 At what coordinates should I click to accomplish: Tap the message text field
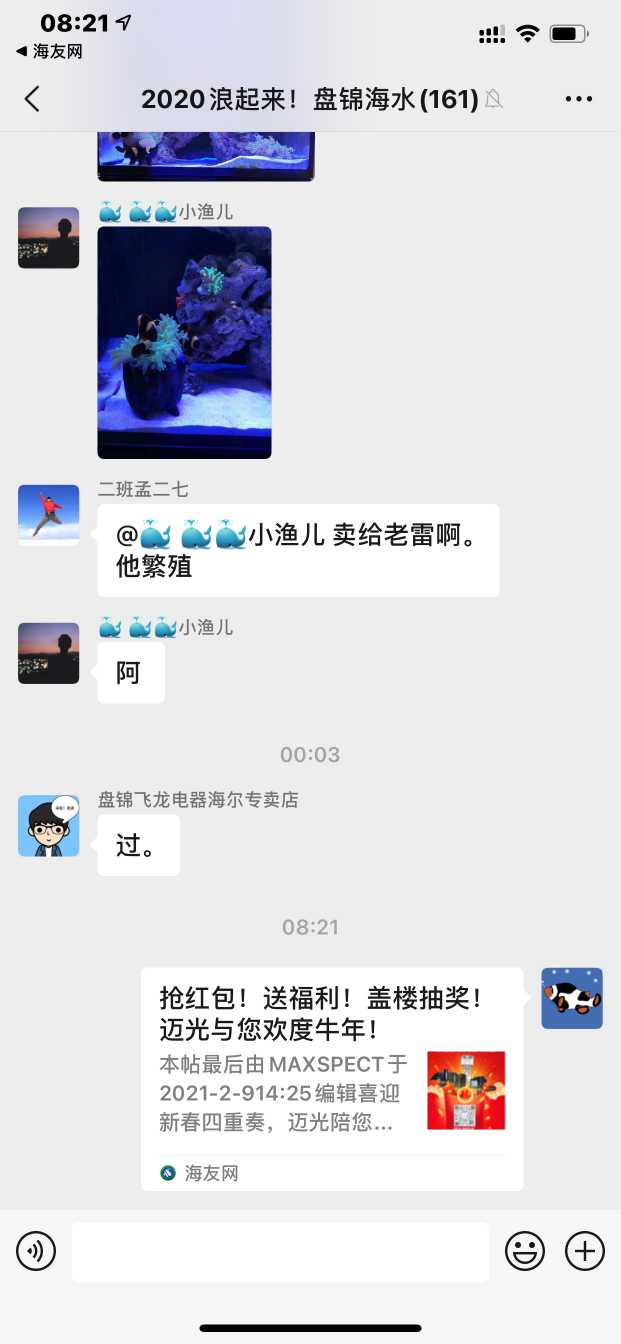[x=280, y=1251]
